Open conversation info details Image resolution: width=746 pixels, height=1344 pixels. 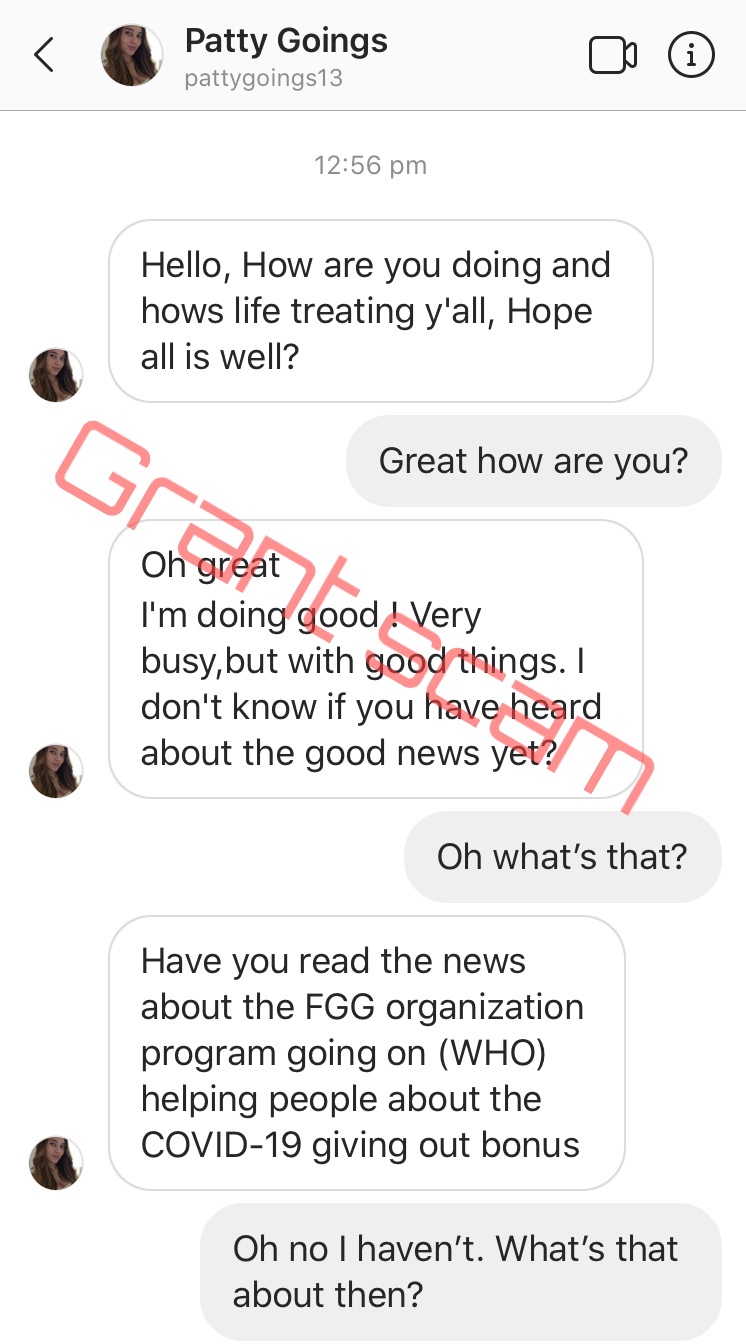click(x=691, y=56)
